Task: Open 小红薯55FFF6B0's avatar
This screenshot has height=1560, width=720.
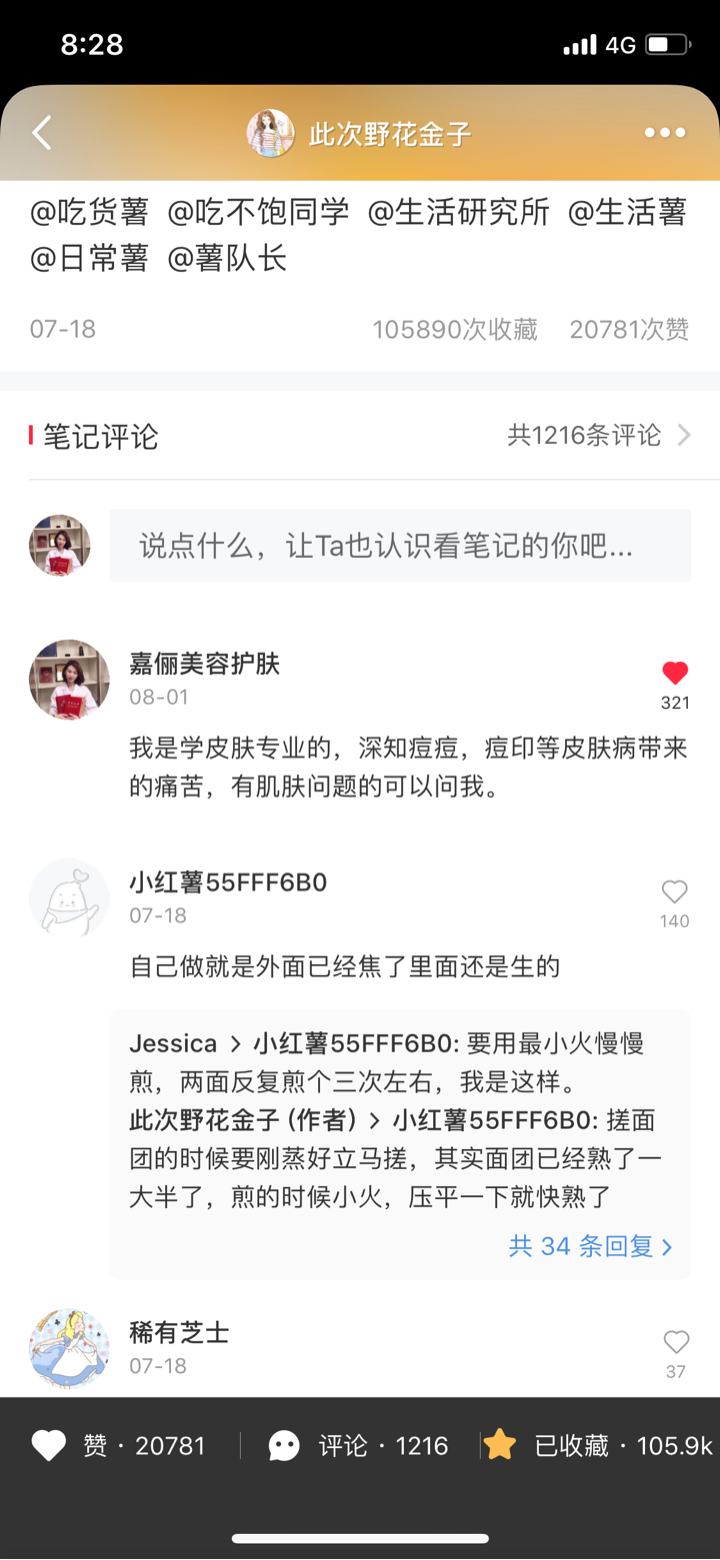Action: click(x=69, y=898)
